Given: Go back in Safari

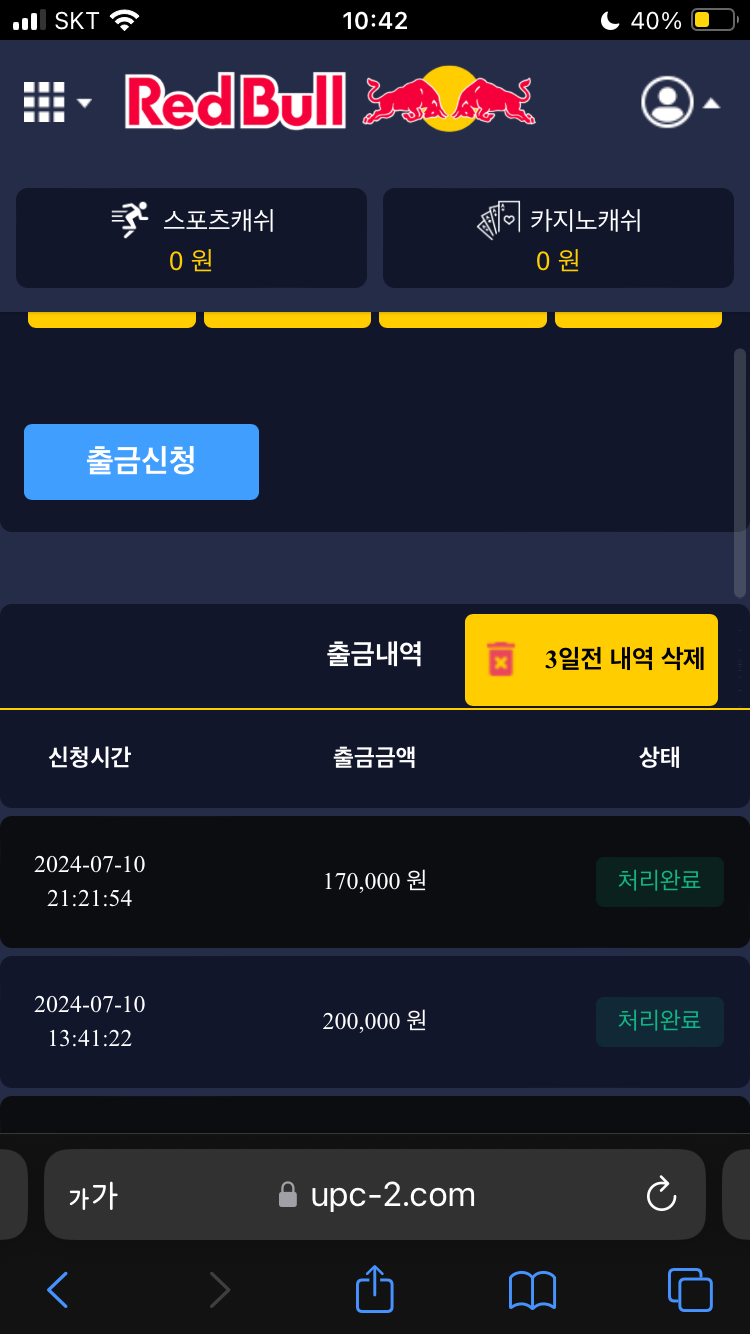Looking at the screenshot, I should click(58, 1290).
